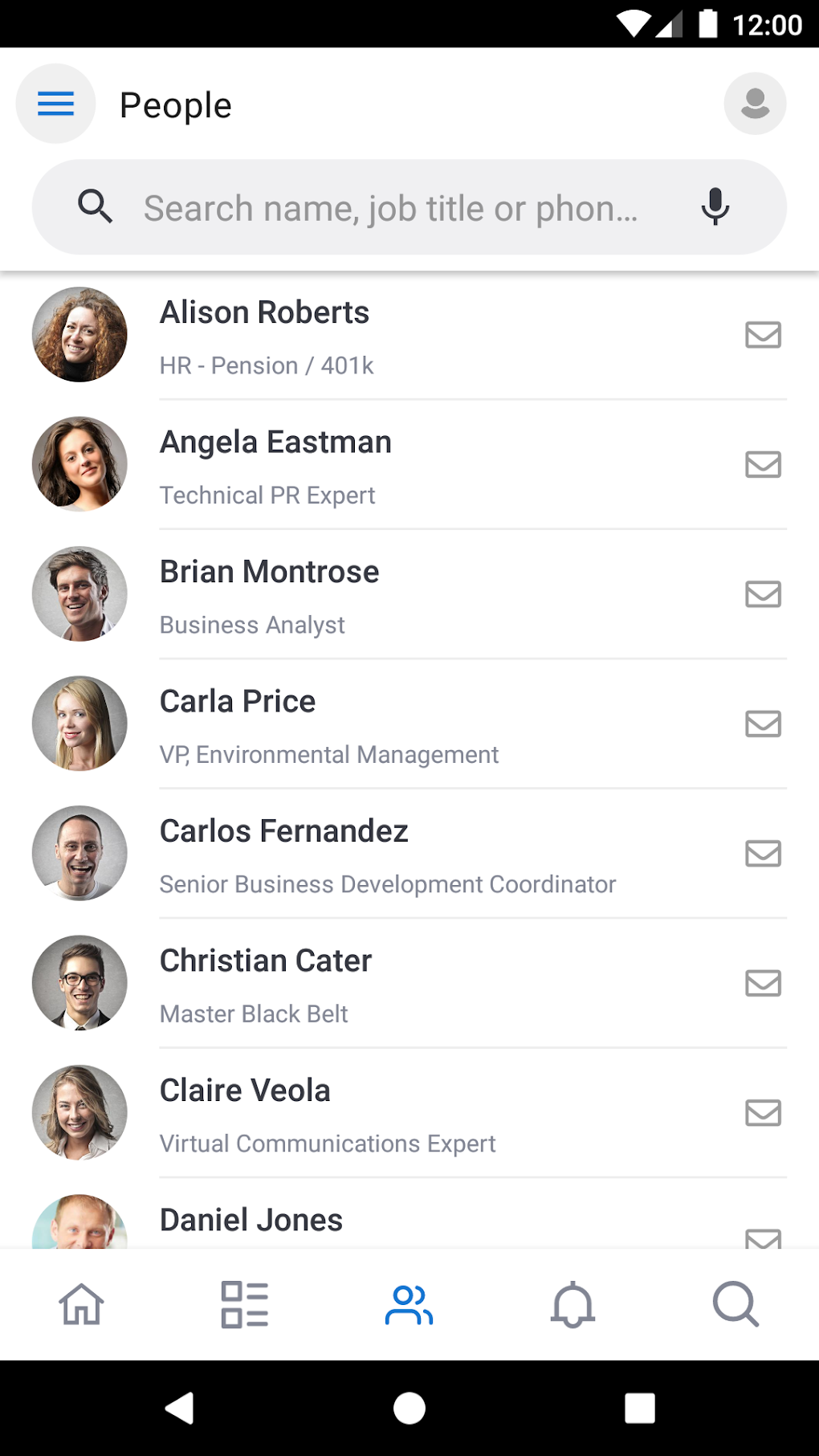Open the profile avatar icon

click(755, 104)
